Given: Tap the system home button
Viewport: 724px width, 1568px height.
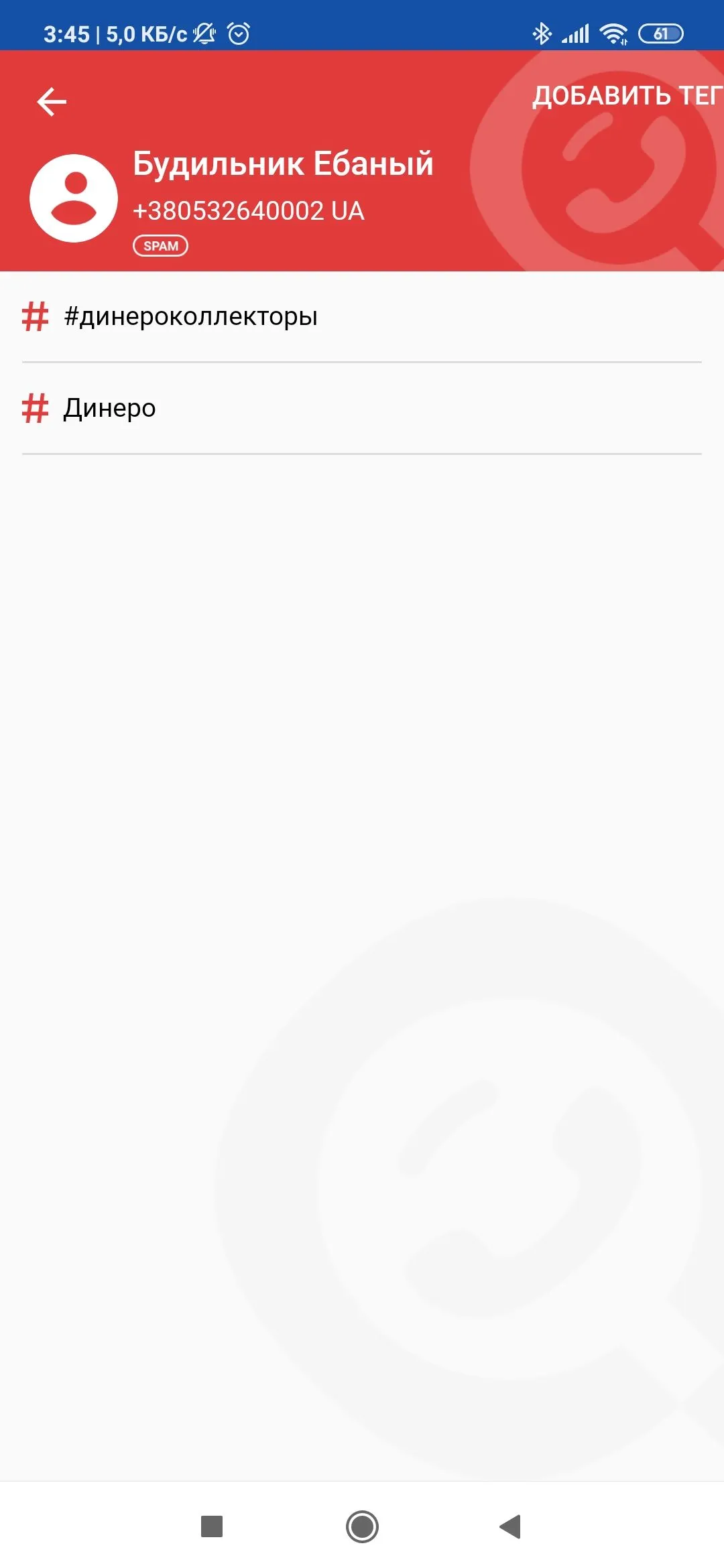Looking at the screenshot, I should [362, 1526].
